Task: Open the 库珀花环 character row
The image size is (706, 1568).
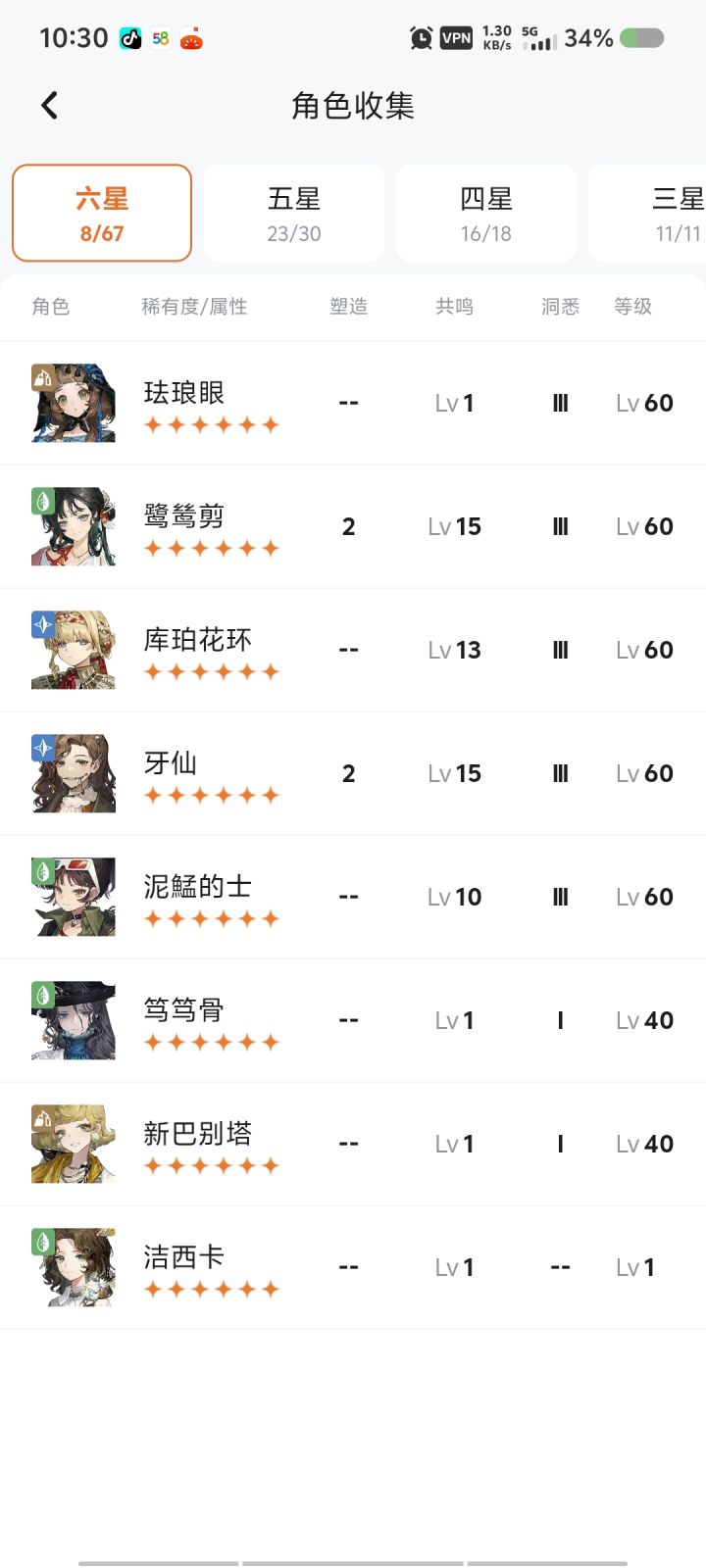Action: point(353,651)
